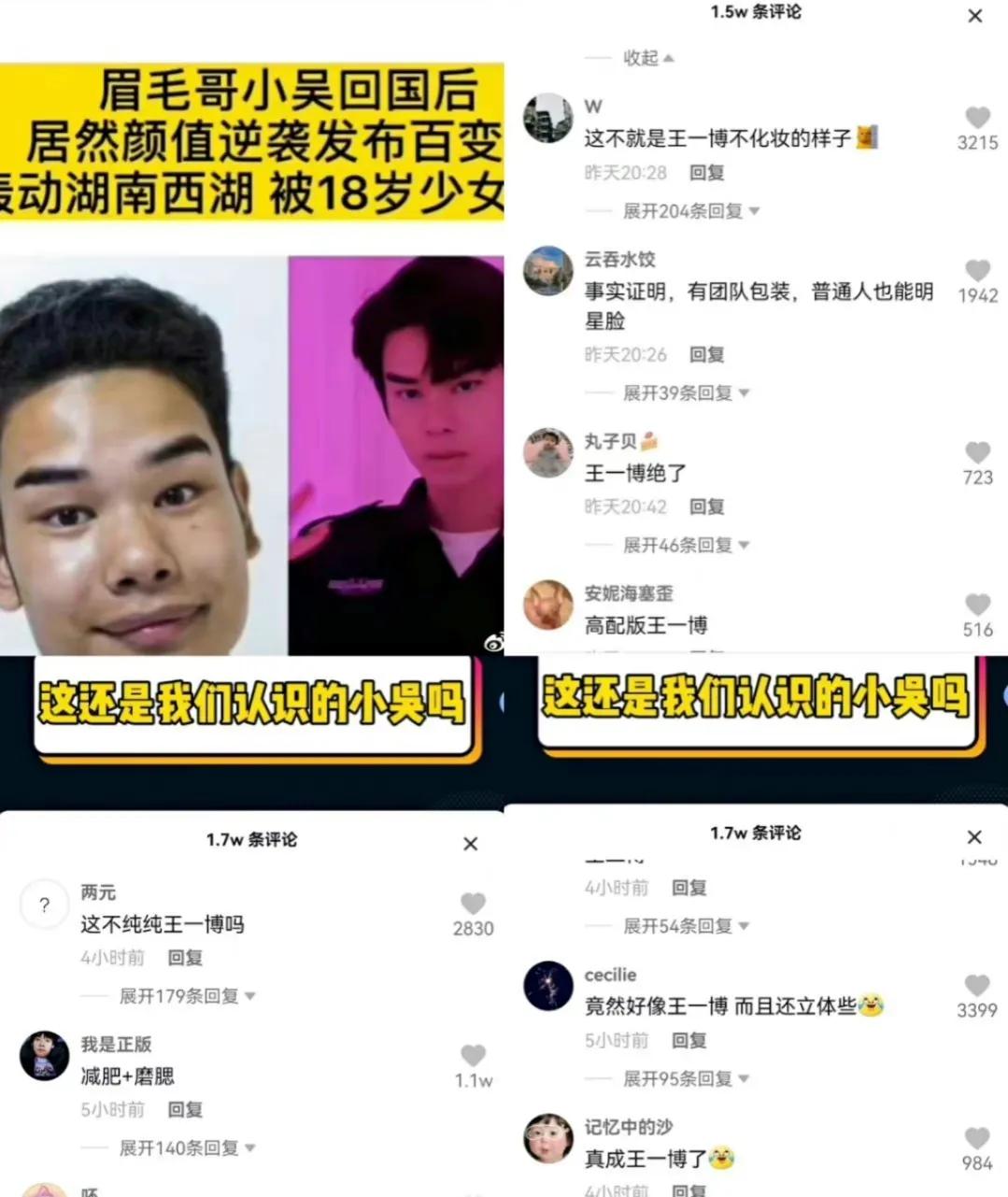This screenshot has width=1008, height=1197.
Task: Tap the heart showing 1942 likes
Action: click(978, 272)
